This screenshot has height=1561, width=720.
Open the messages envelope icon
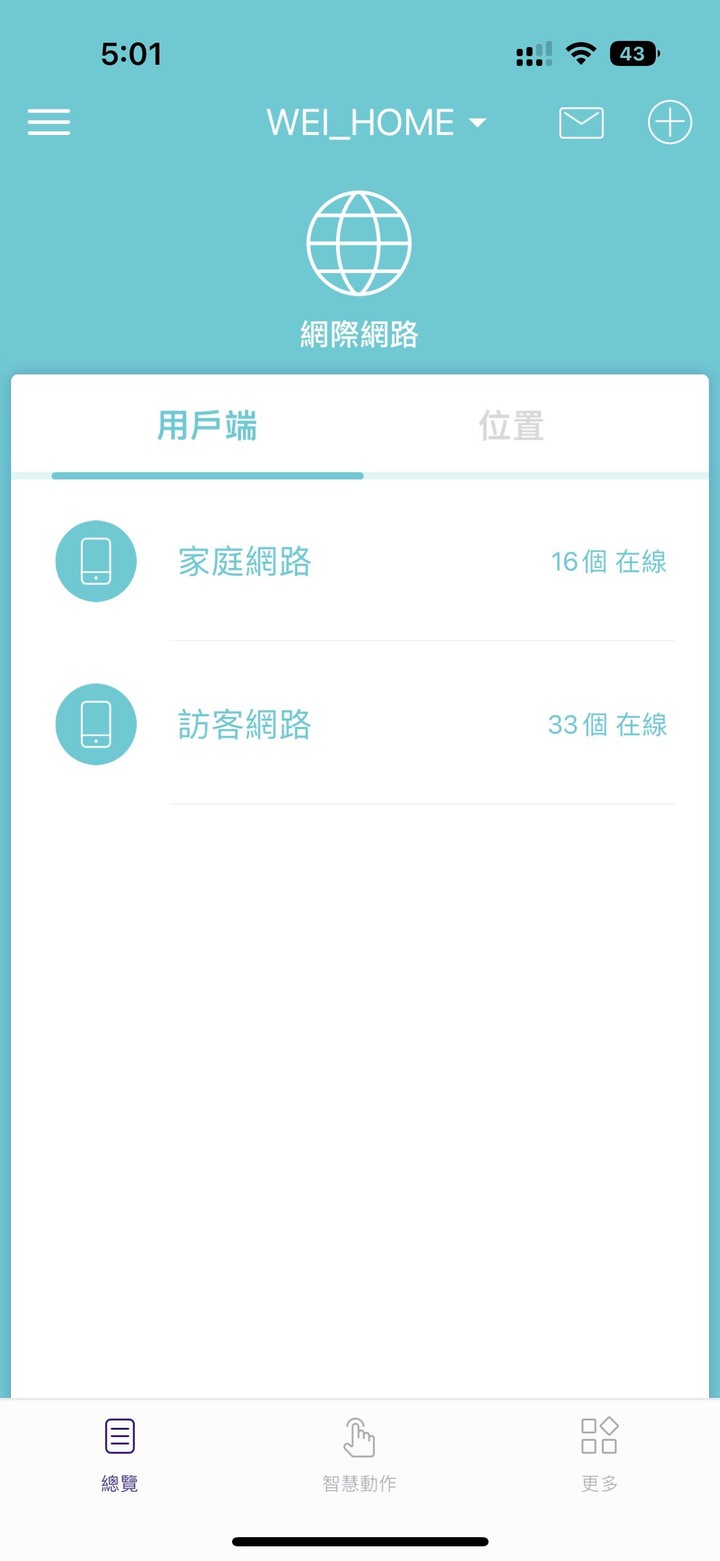point(581,123)
